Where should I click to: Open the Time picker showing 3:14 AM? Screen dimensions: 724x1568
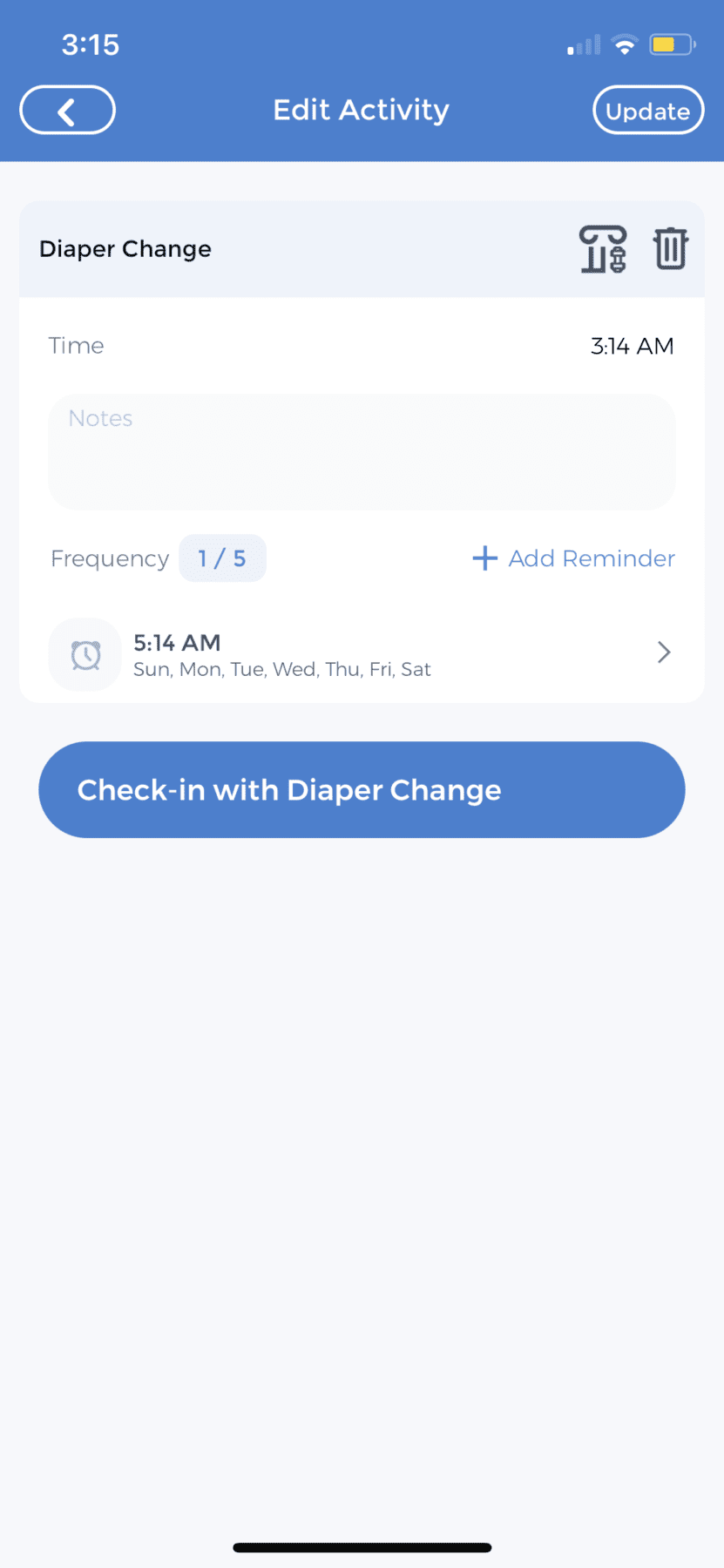click(x=633, y=345)
